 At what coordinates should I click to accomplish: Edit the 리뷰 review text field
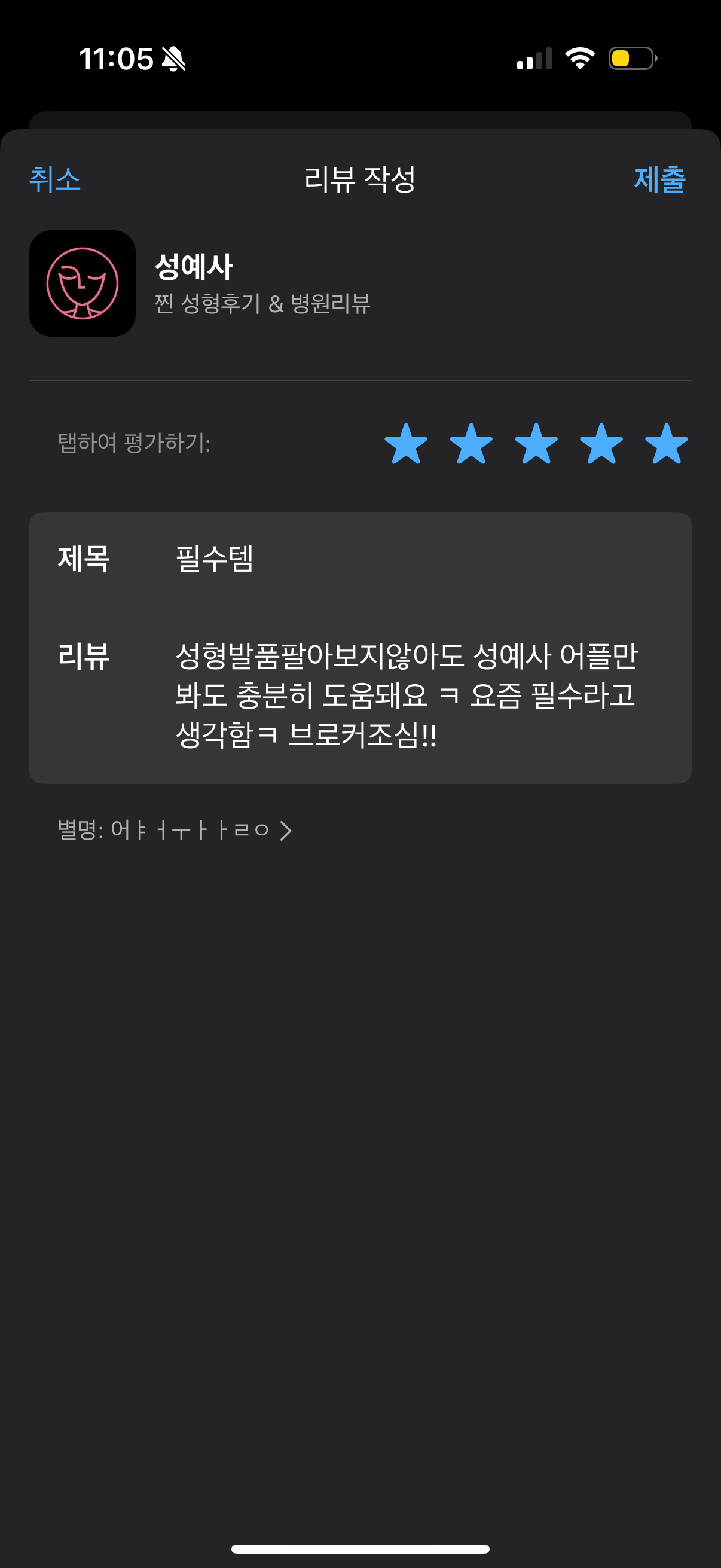pos(360,696)
